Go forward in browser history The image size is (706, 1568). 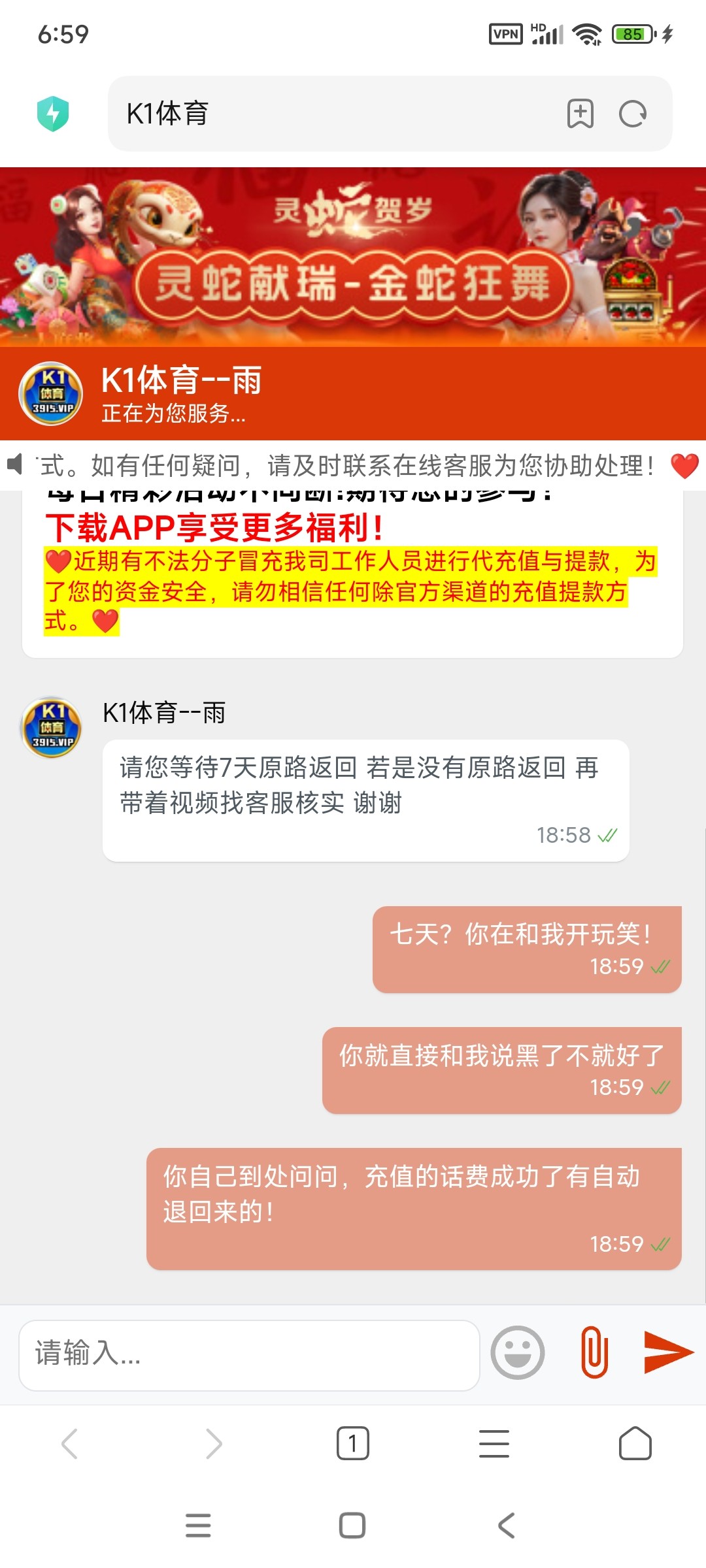[214, 1443]
